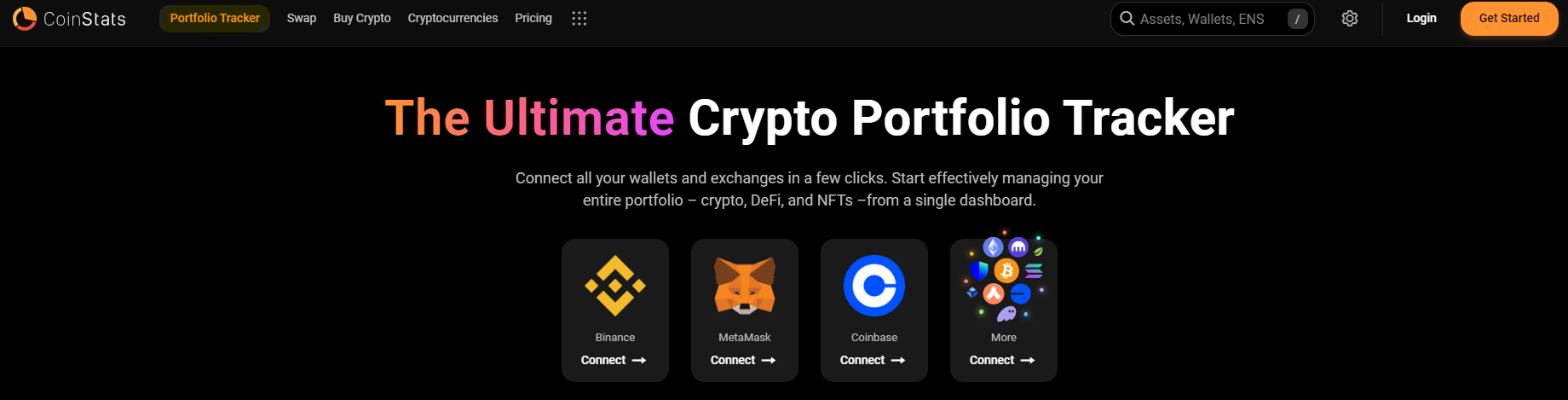This screenshot has width=1568, height=400.
Task: Select the Portfolio Tracker tab
Action: click(215, 18)
